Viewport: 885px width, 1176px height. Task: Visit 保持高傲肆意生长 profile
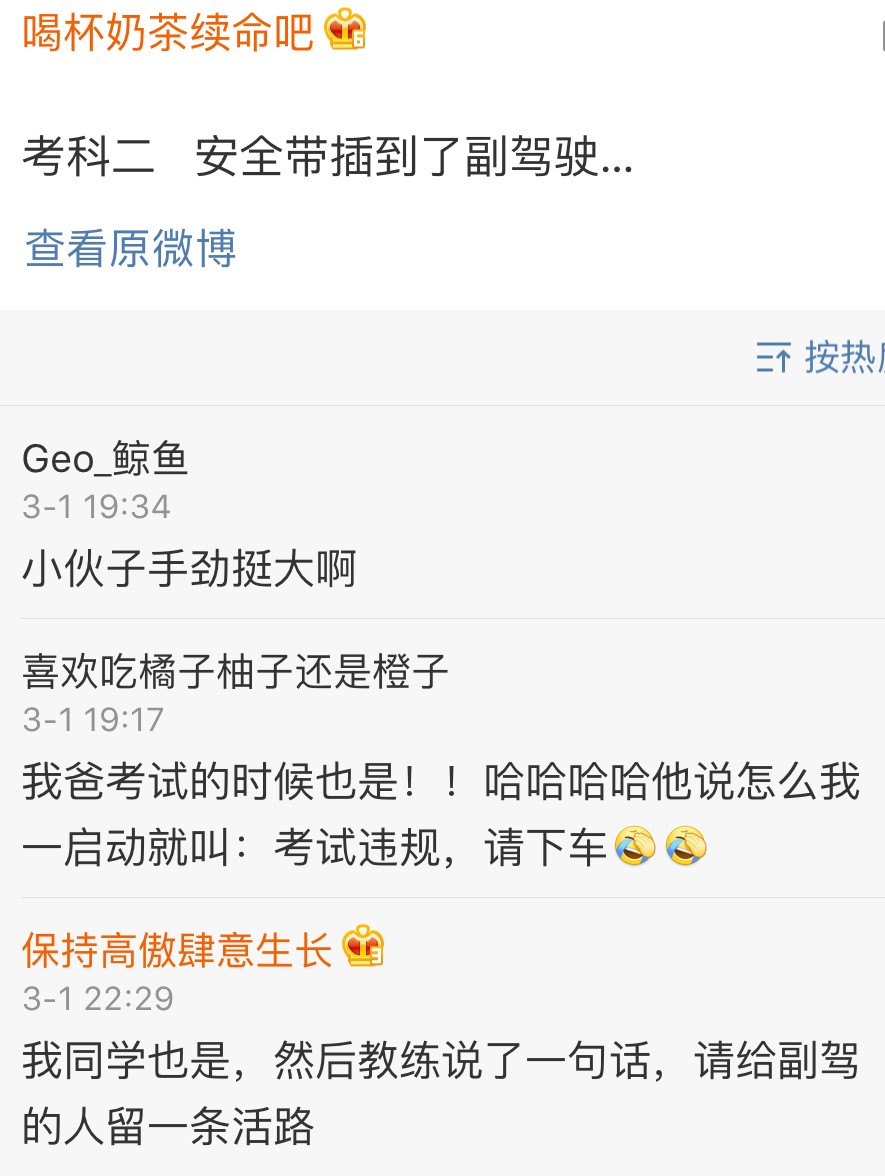tap(177, 949)
